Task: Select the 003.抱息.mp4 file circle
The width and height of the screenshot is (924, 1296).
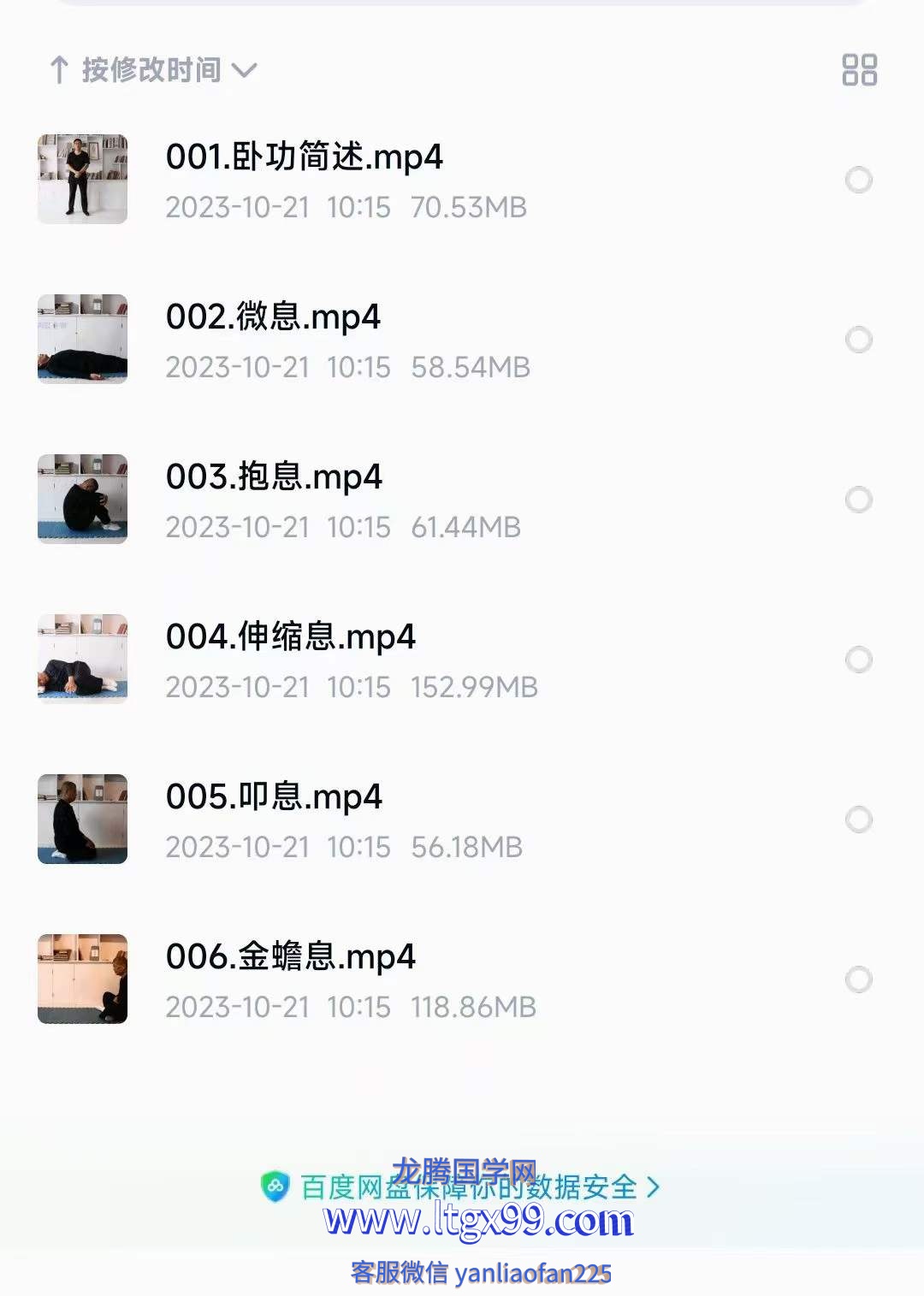Action: (x=858, y=500)
